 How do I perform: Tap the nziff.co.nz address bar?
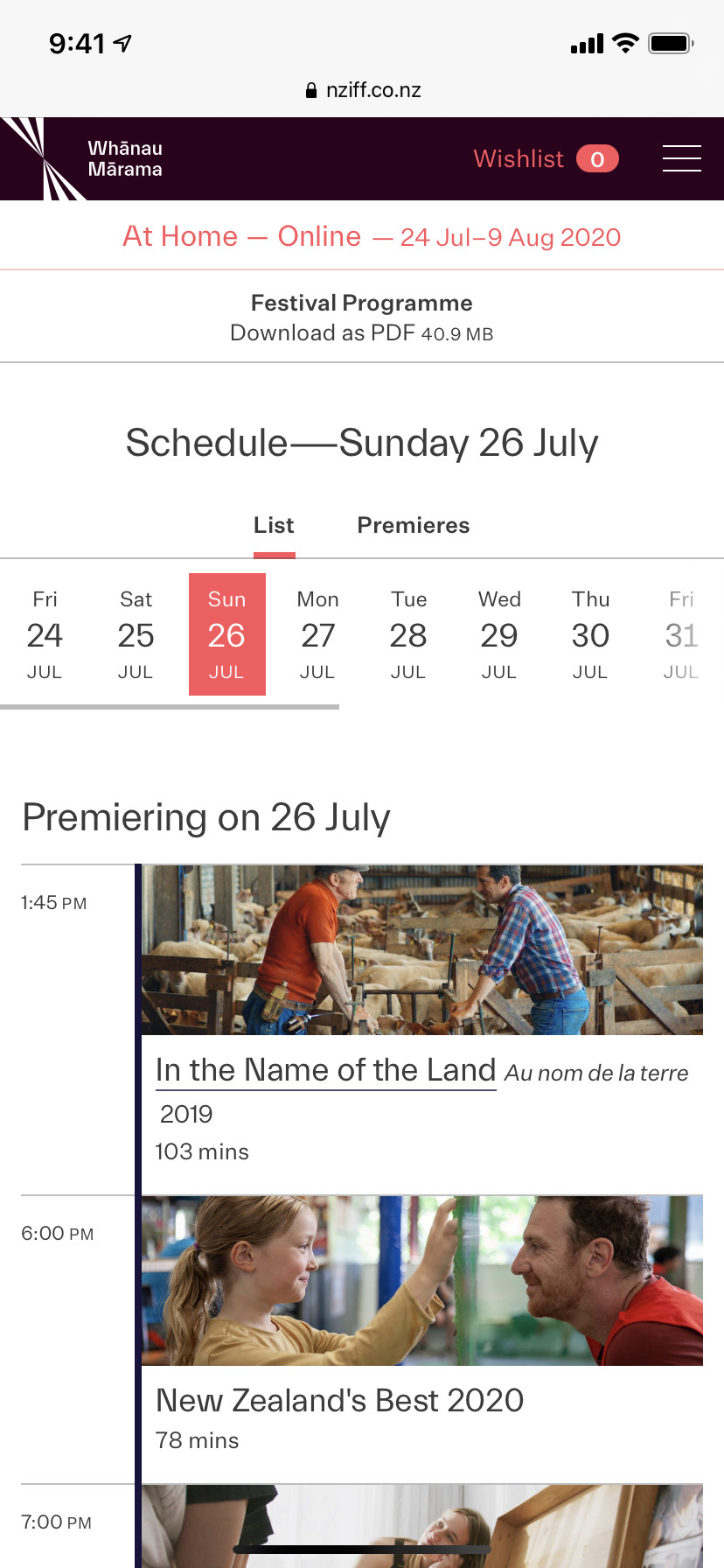(362, 90)
